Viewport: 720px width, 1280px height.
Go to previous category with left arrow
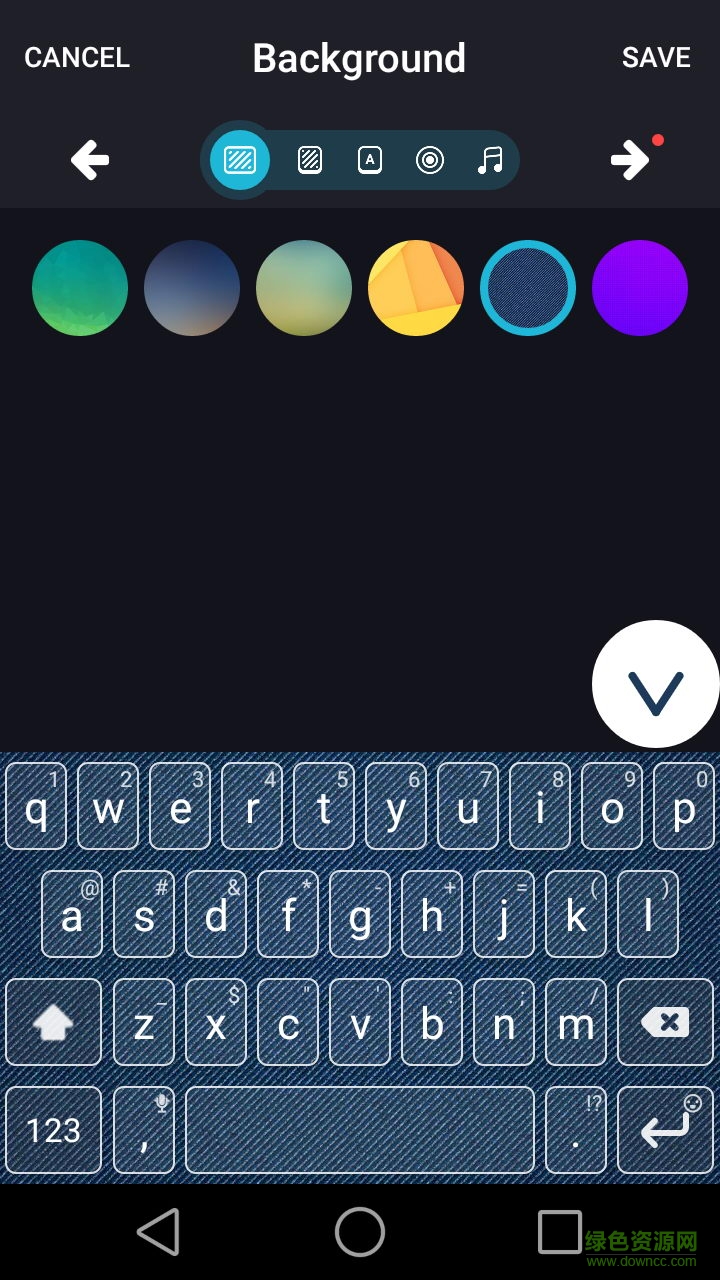tap(89, 160)
